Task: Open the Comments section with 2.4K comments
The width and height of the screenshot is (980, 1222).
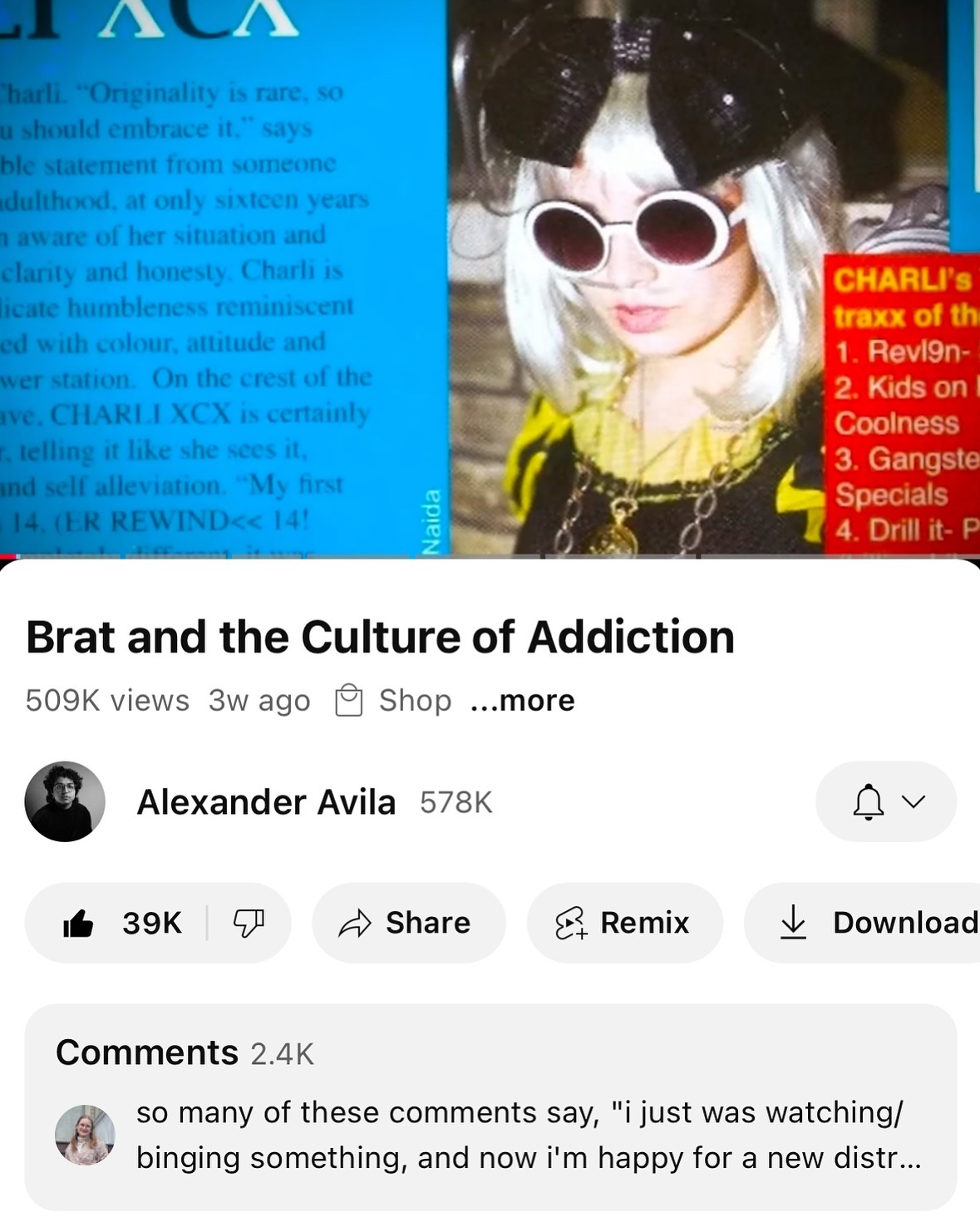Action: [490, 1106]
